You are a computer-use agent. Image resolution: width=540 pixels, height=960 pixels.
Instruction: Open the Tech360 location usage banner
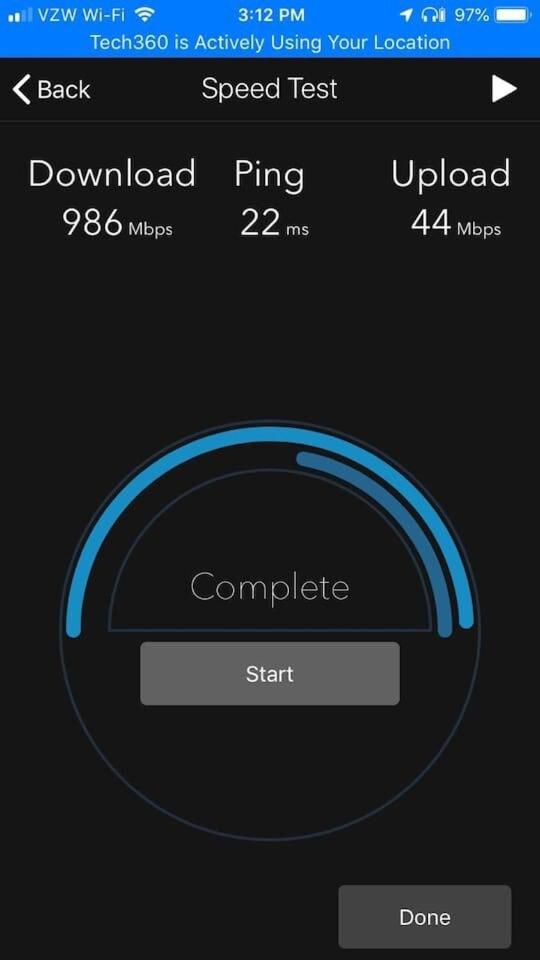[x=270, y=42]
